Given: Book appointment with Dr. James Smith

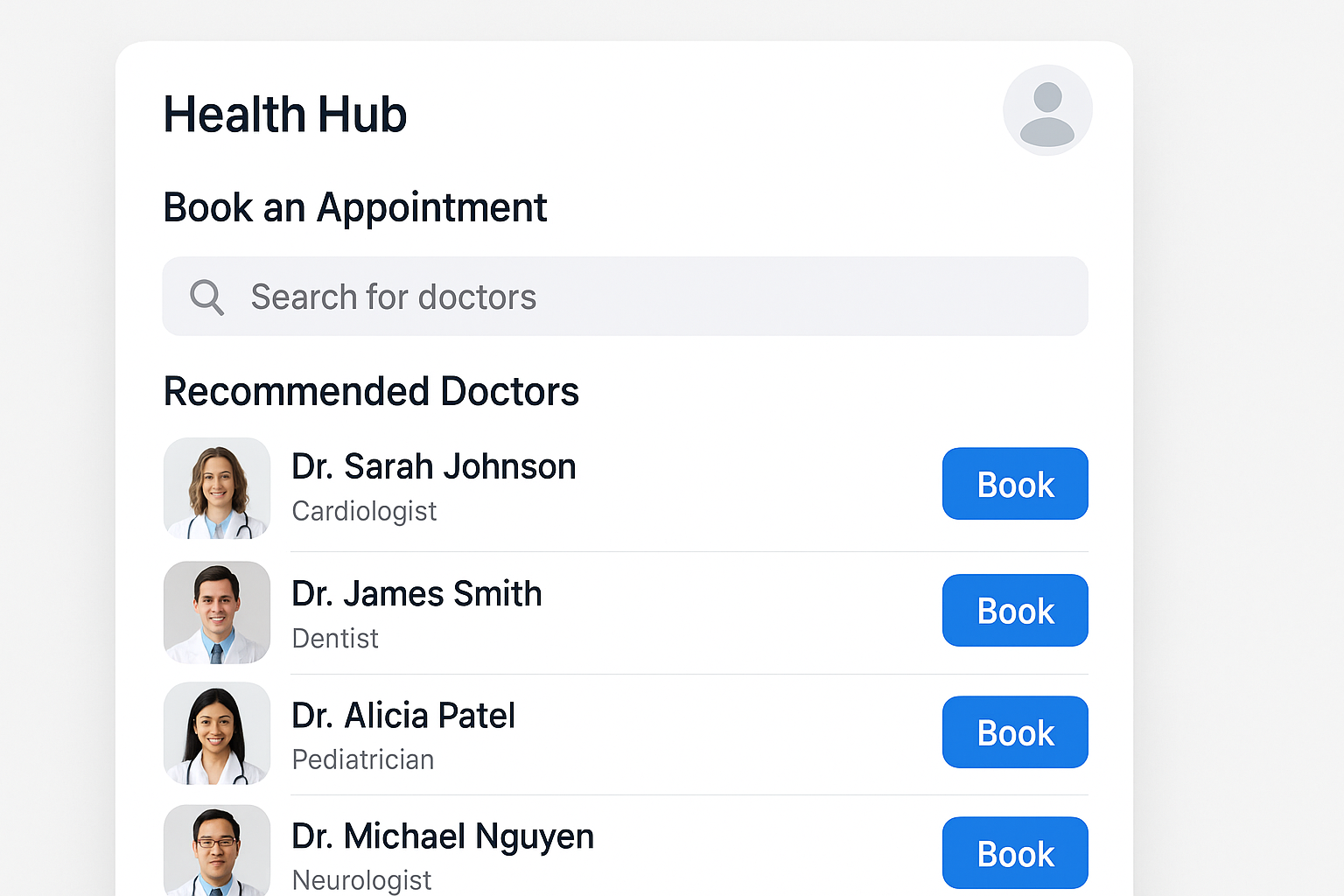Looking at the screenshot, I should point(1015,611).
